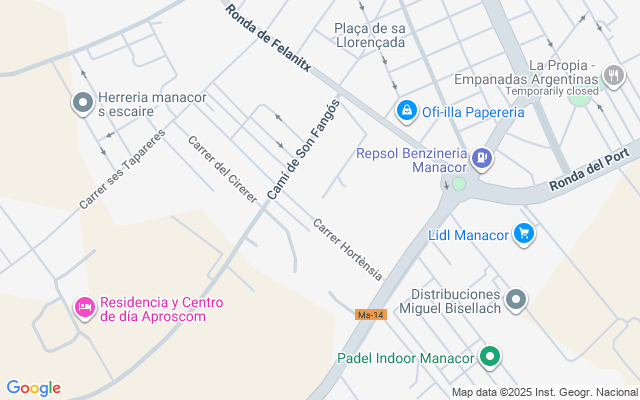
Task: Tap the Ofi-illa Papereria shop pin
Action: pyautogui.click(x=406, y=111)
